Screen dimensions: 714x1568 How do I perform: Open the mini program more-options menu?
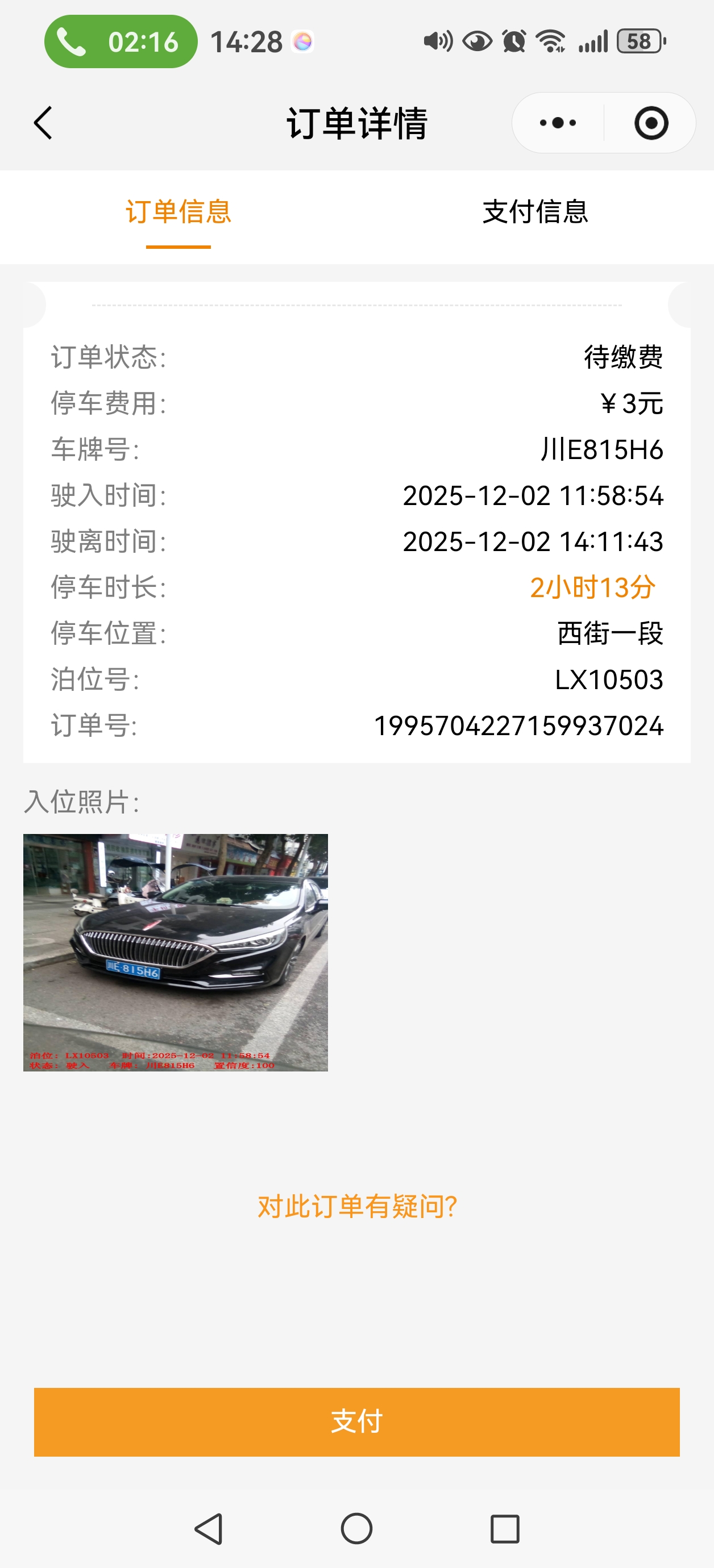click(558, 123)
